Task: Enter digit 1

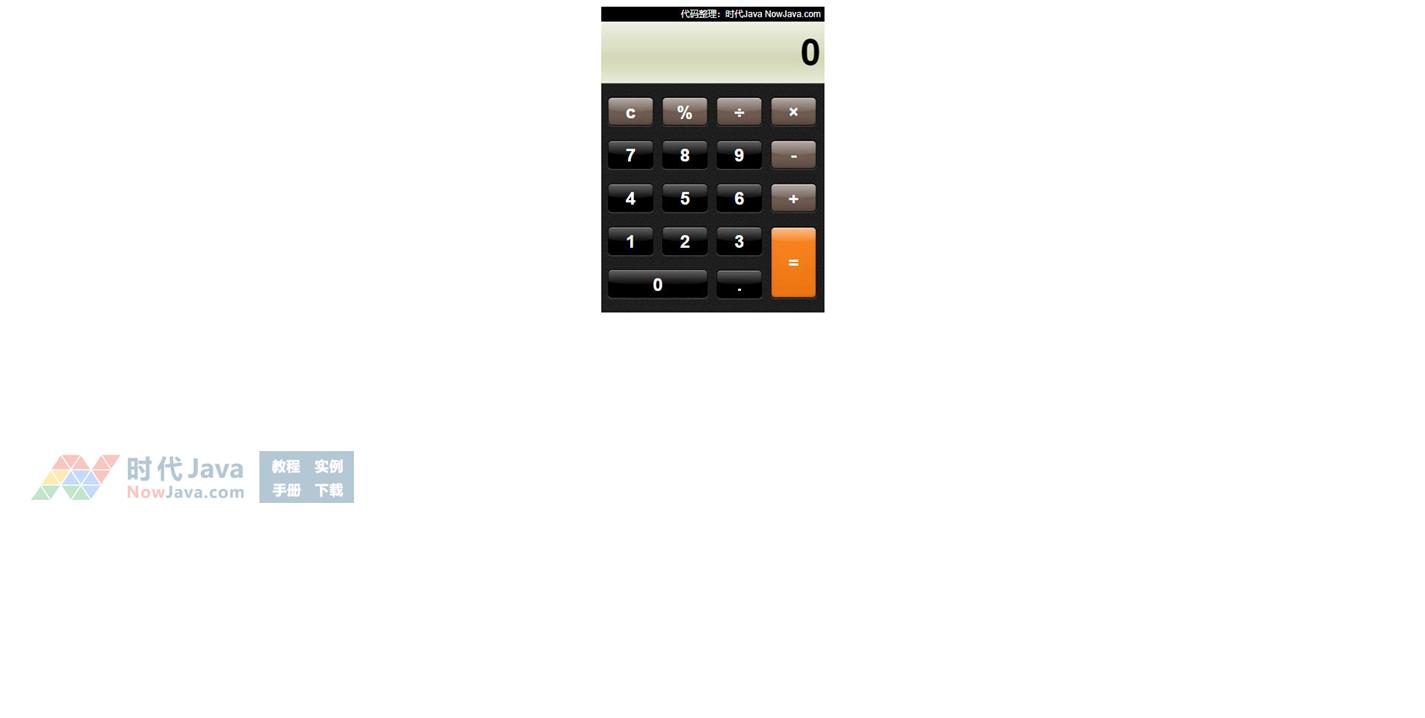Action: pos(630,241)
